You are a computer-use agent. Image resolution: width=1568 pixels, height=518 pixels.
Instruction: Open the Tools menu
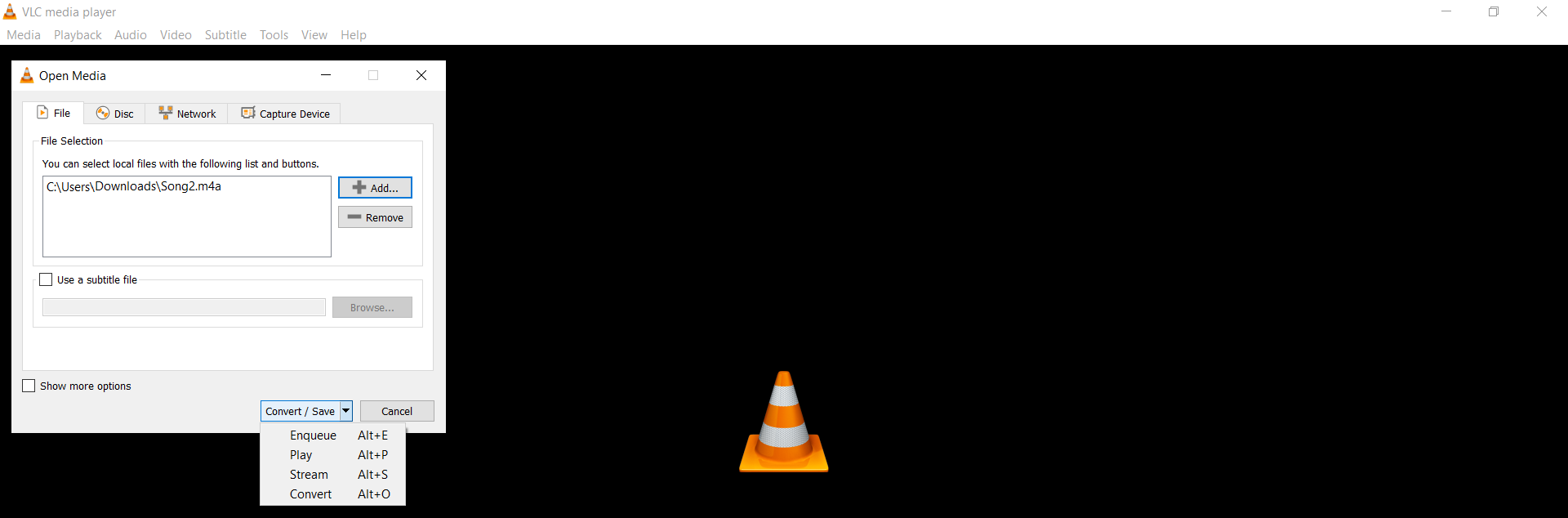coord(274,35)
